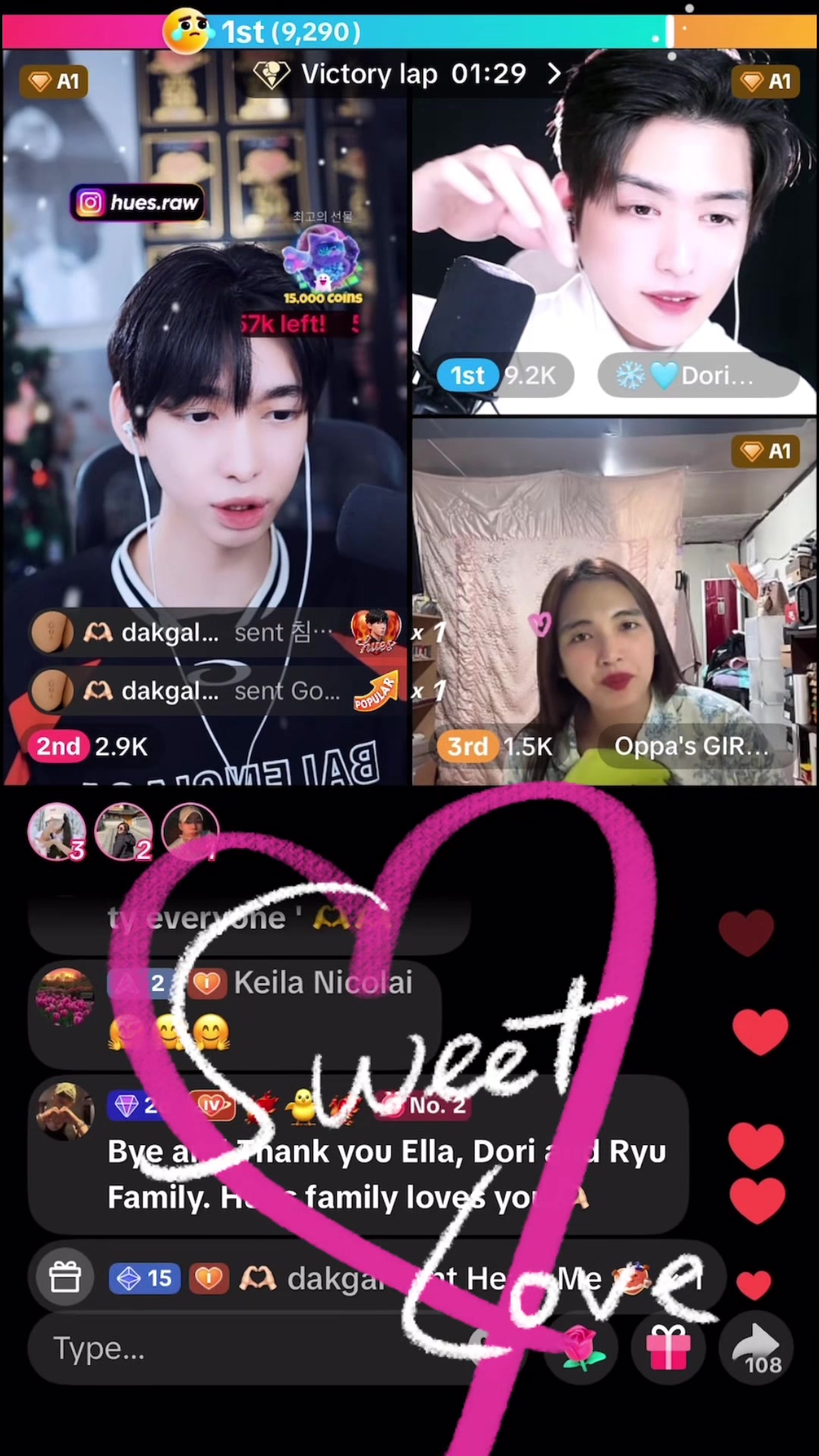The height and width of the screenshot is (1456, 819).
Task: Open the Victory lap details chevron
Action: click(554, 74)
